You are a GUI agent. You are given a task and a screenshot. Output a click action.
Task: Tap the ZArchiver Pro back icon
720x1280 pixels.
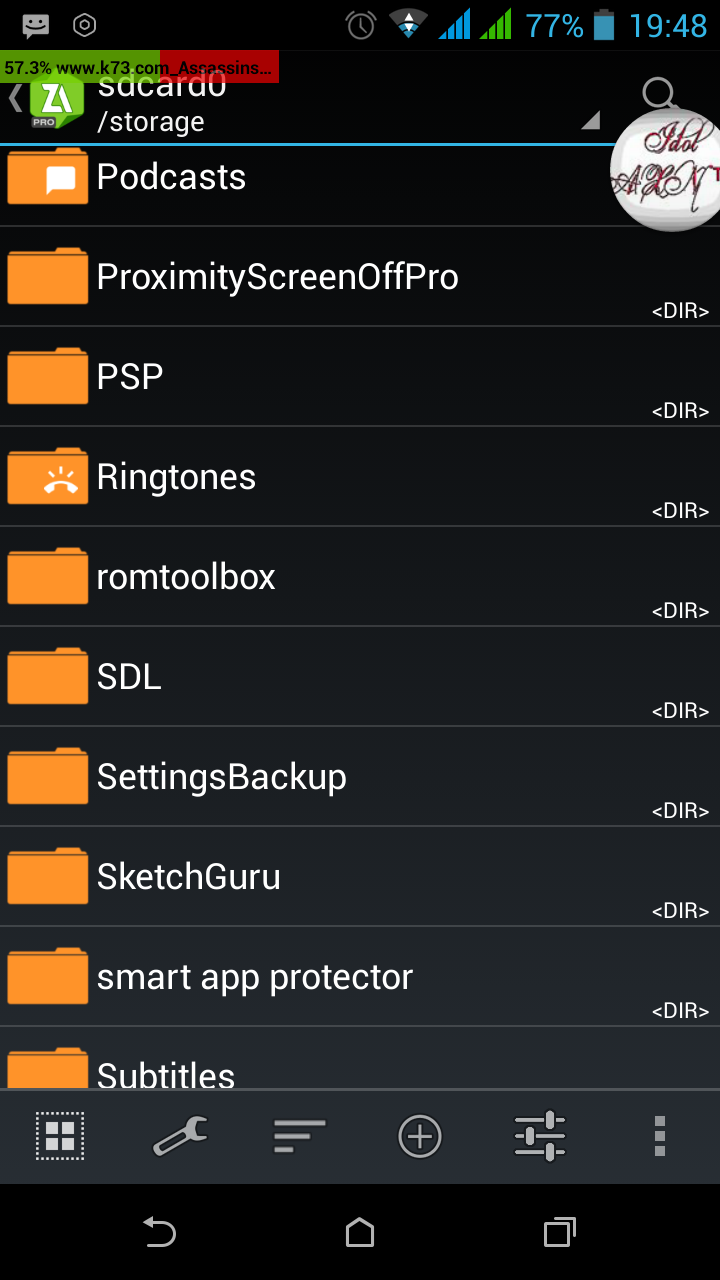[x=45, y=100]
